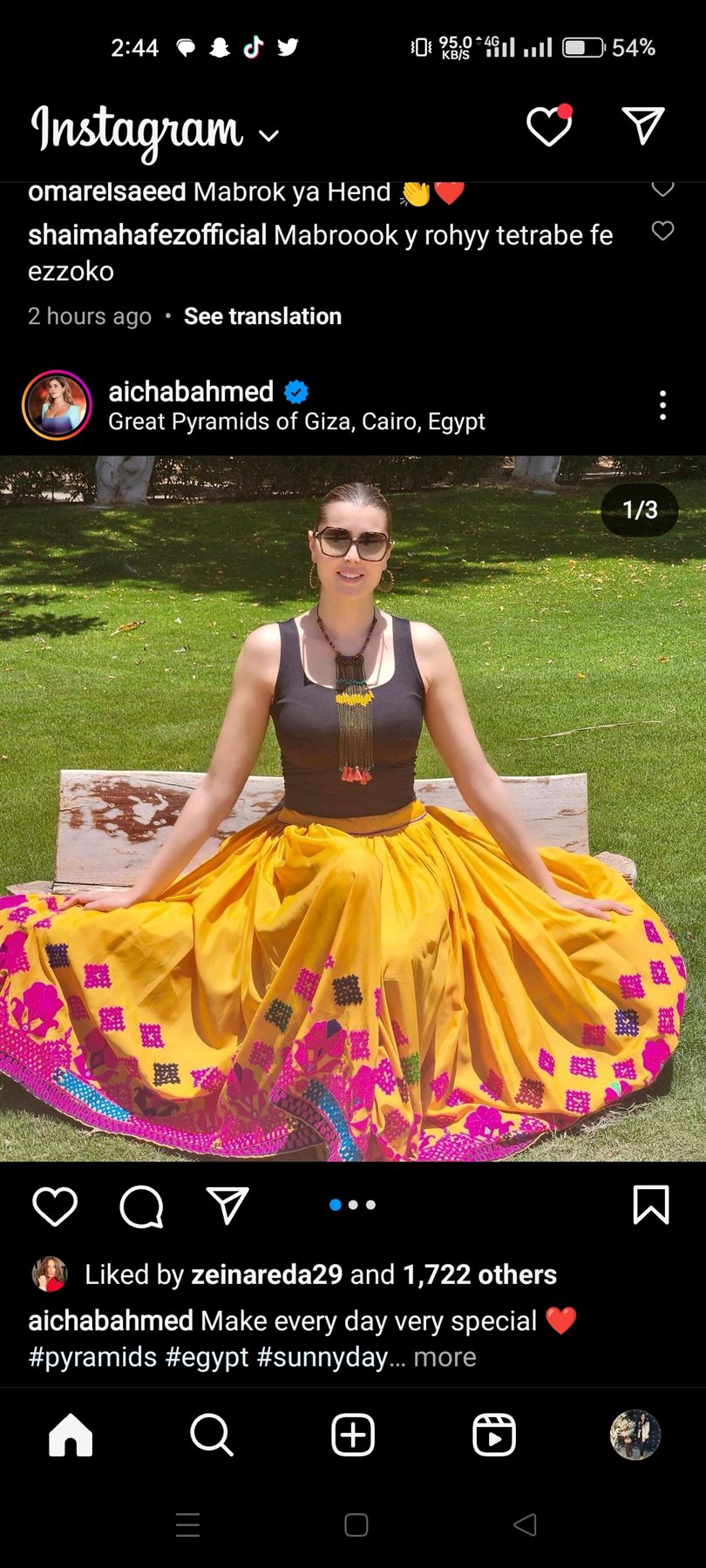This screenshot has width=706, height=1568.
Task: Switch to Search tab
Action: [212, 1435]
